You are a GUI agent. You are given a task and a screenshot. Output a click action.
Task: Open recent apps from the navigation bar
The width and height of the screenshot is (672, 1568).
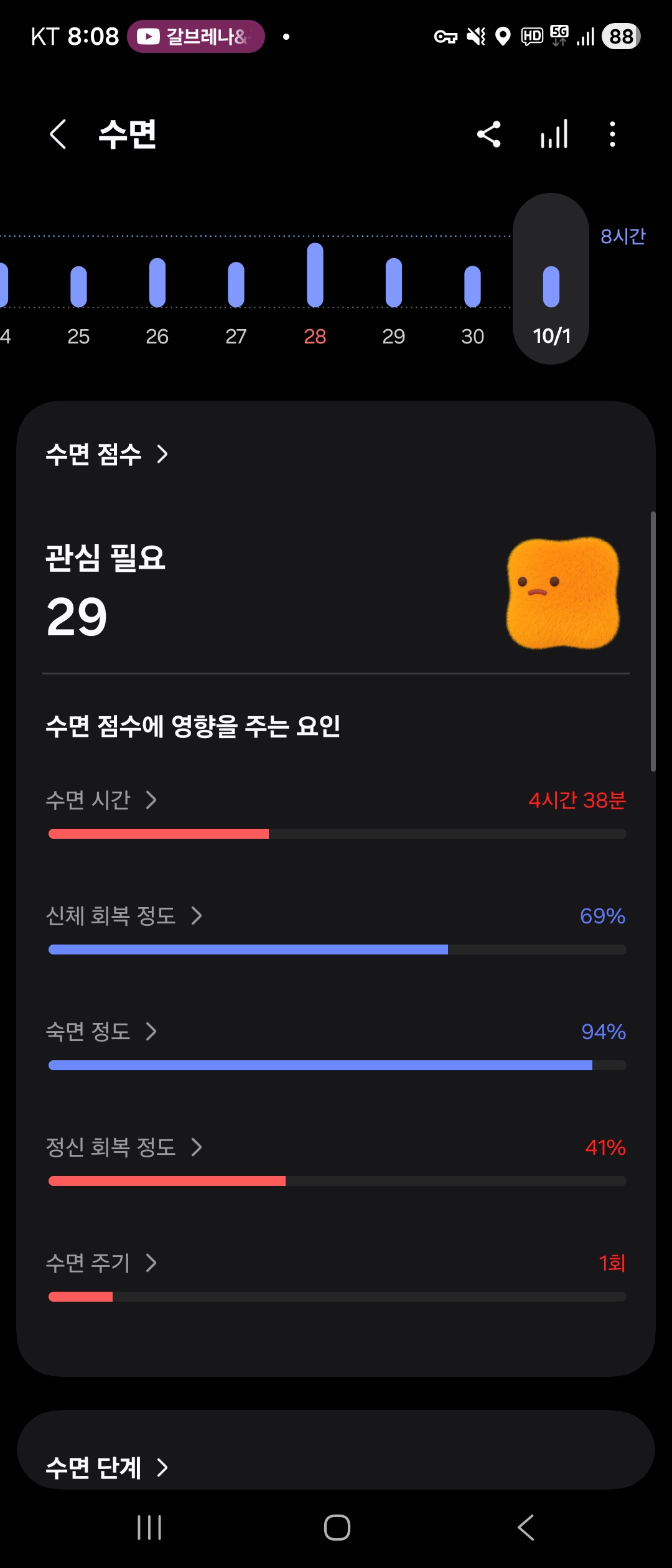[x=149, y=1528]
